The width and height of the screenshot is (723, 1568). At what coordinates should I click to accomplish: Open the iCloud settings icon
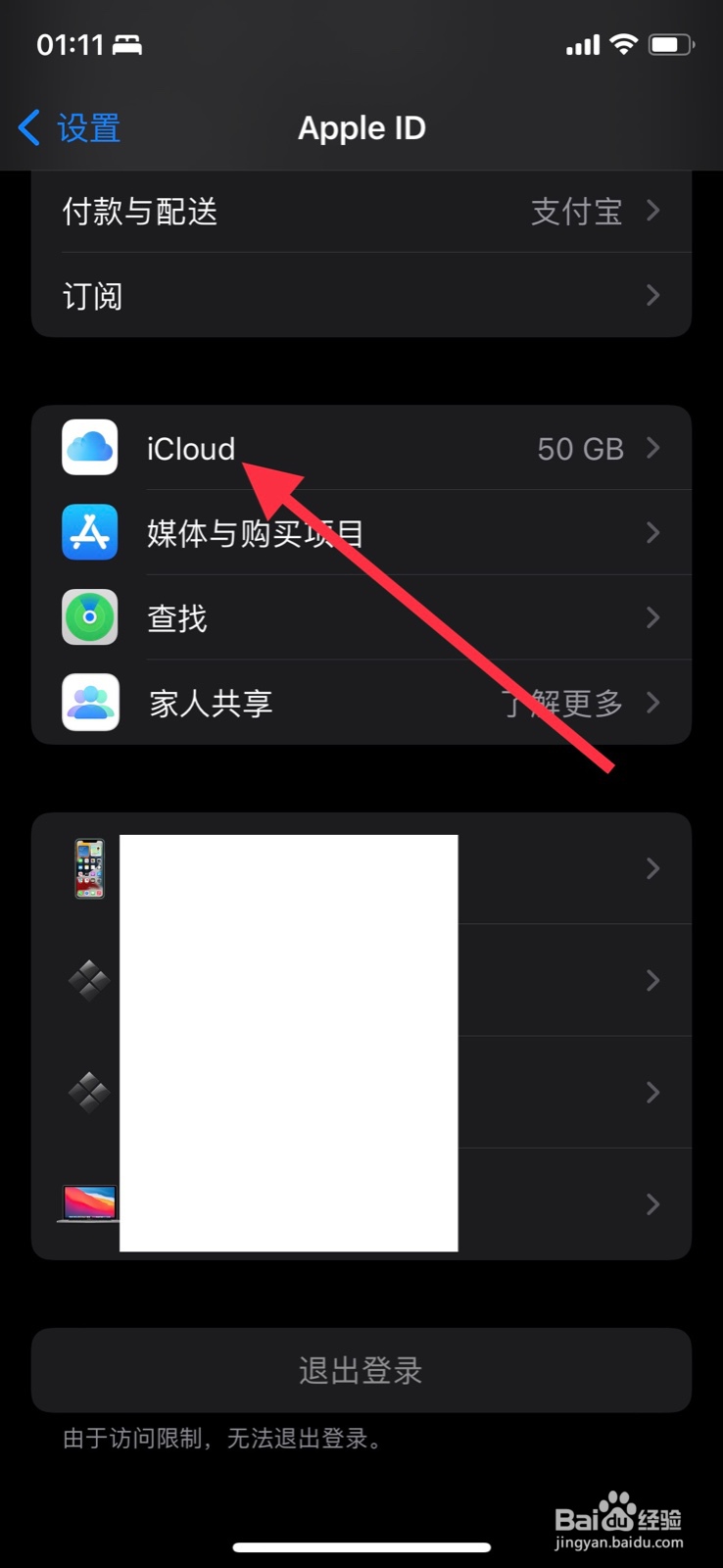tap(89, 448)
